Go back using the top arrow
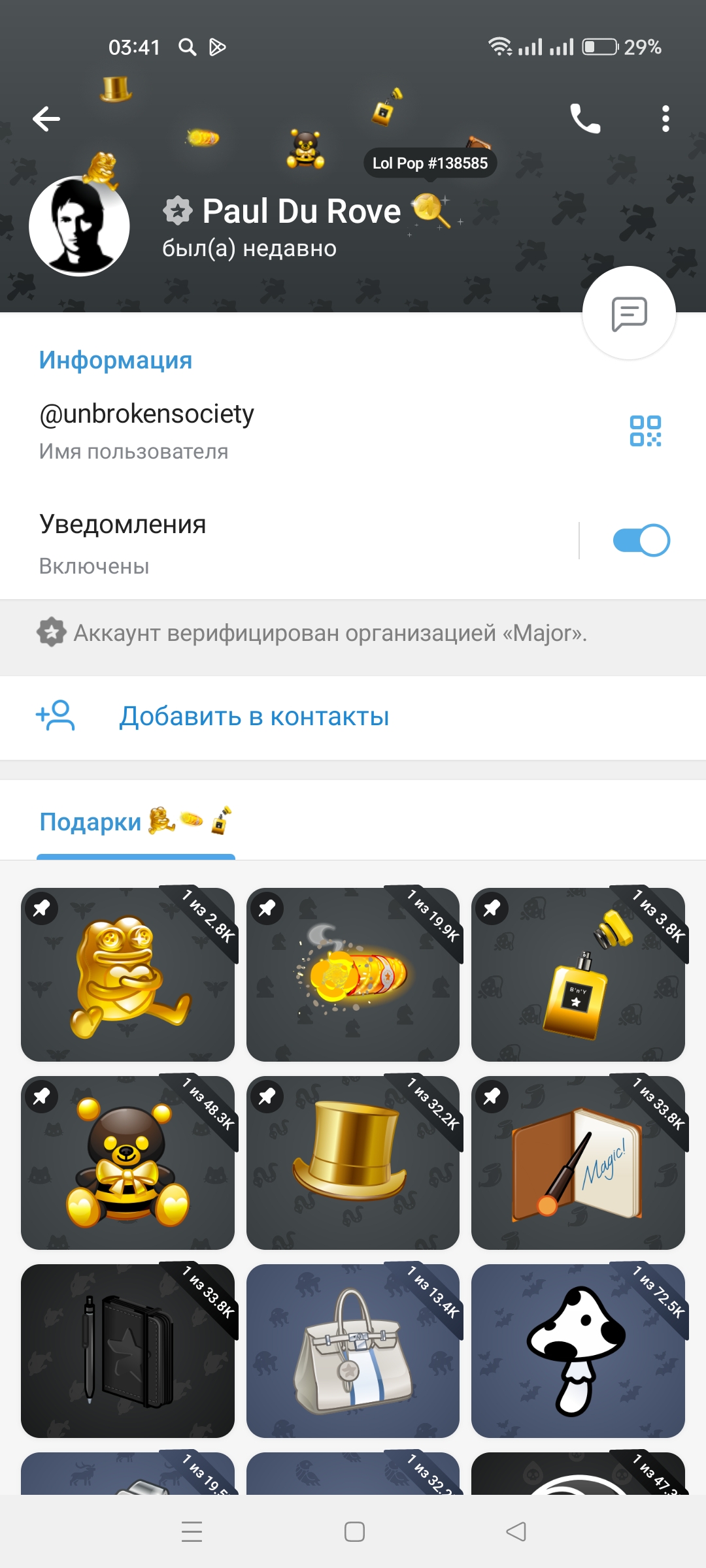The height and width of the screenshot is (1568, 706). tap(46, 119)
